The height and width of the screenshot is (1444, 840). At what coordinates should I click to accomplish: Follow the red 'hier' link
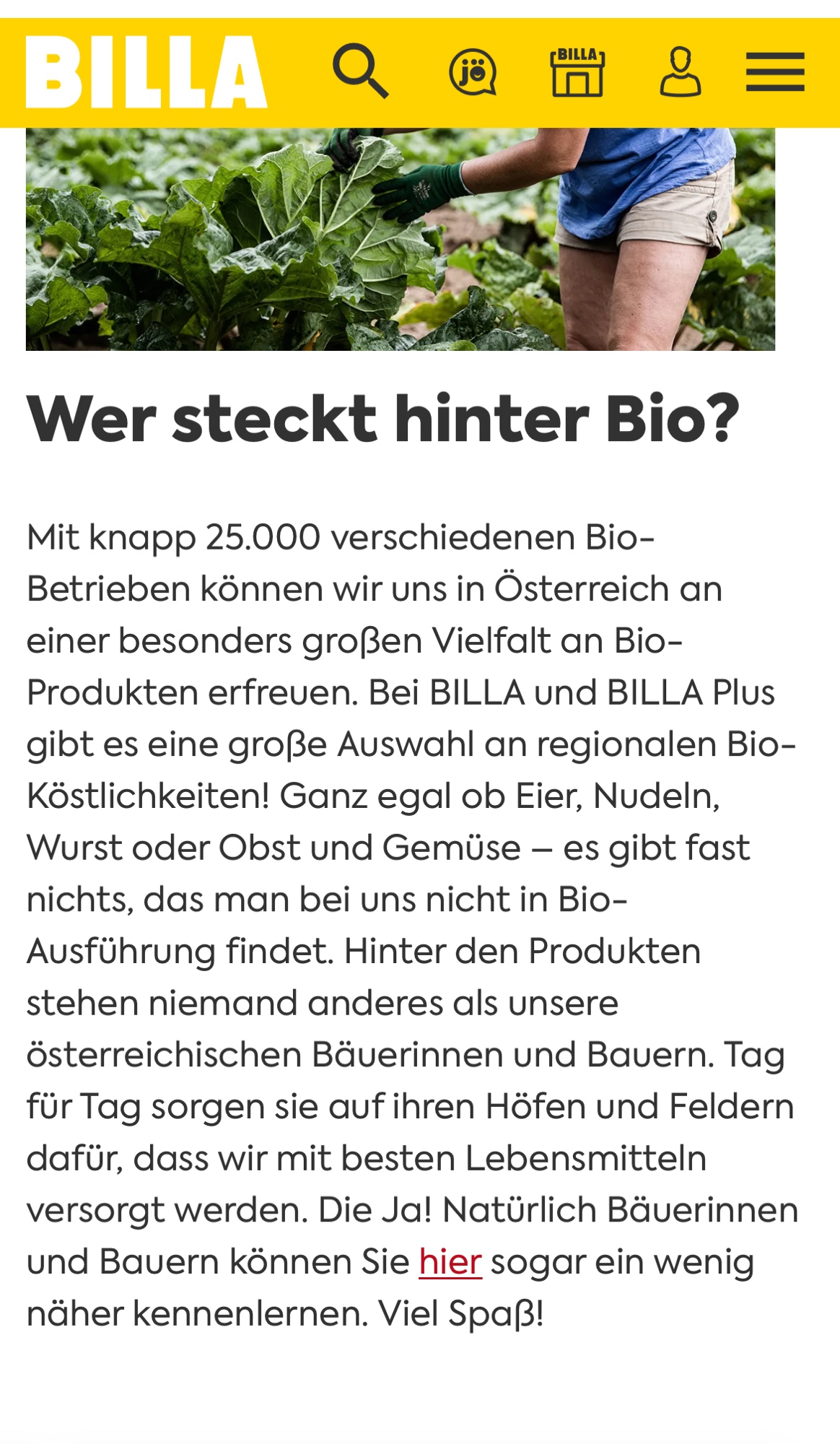coord(450,1262)
